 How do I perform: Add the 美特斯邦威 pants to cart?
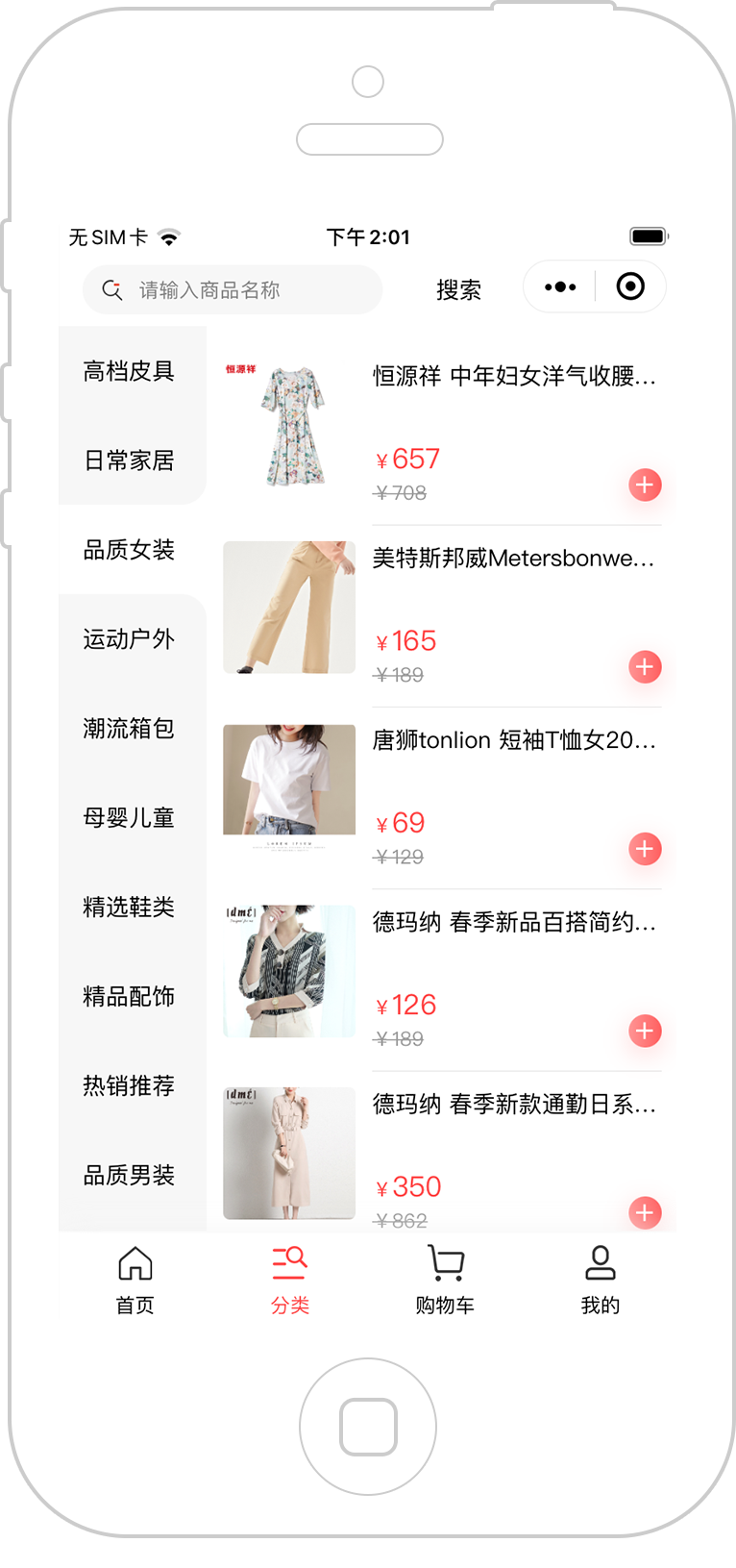click(645, 667)
